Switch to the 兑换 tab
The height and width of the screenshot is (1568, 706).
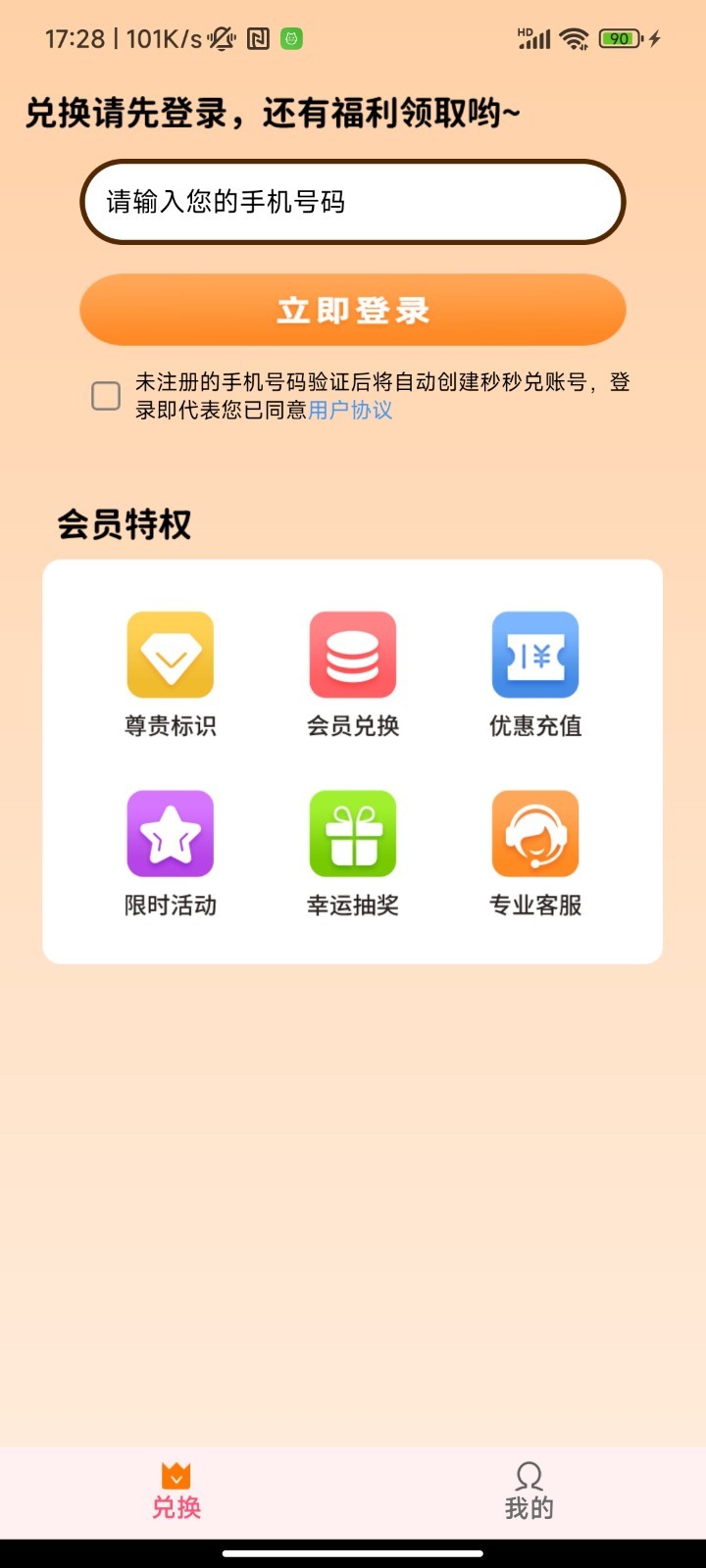[x=176, y=1491]
